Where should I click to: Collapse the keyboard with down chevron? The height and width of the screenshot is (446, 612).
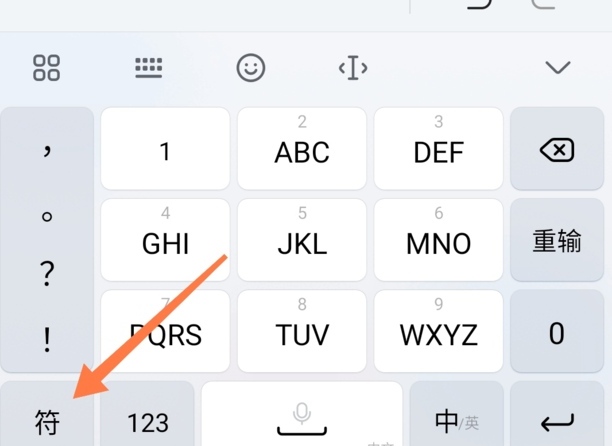point(557,67)
